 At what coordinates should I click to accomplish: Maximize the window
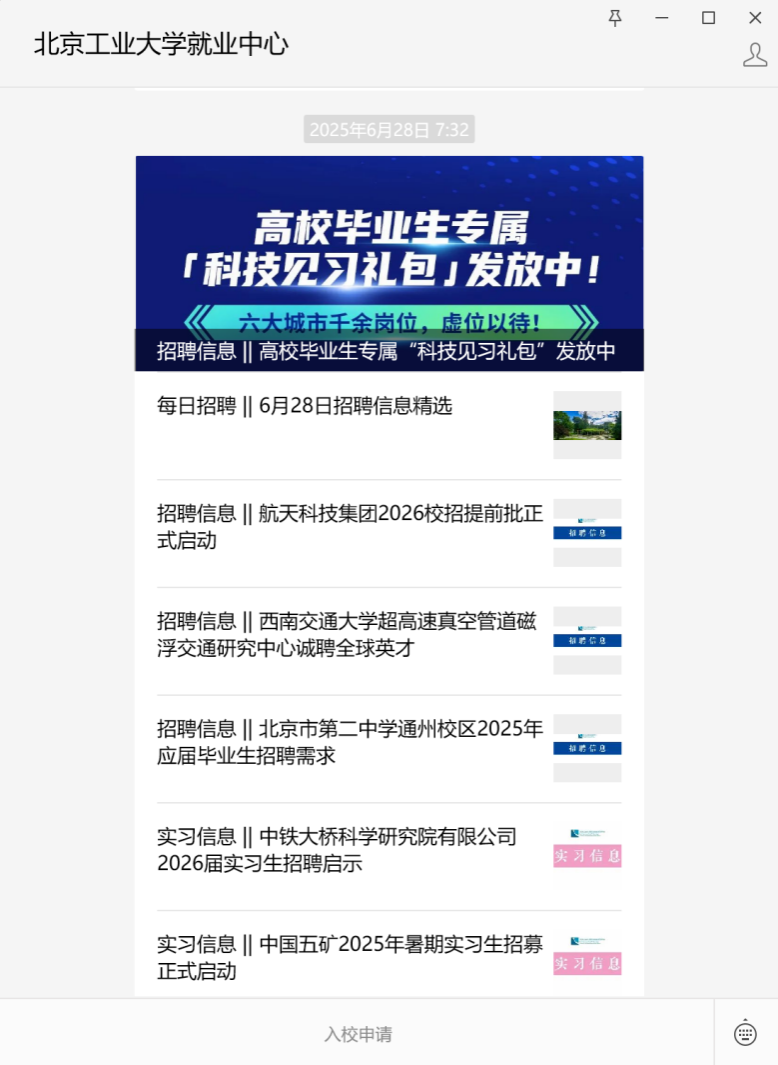[708, 18]
